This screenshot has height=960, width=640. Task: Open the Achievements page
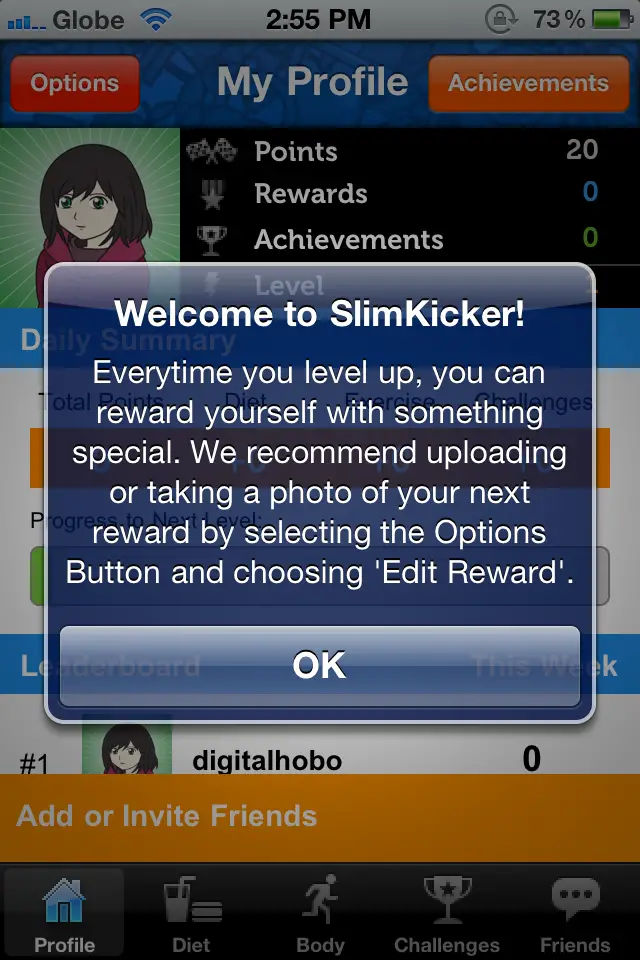[x=528, y=84]
